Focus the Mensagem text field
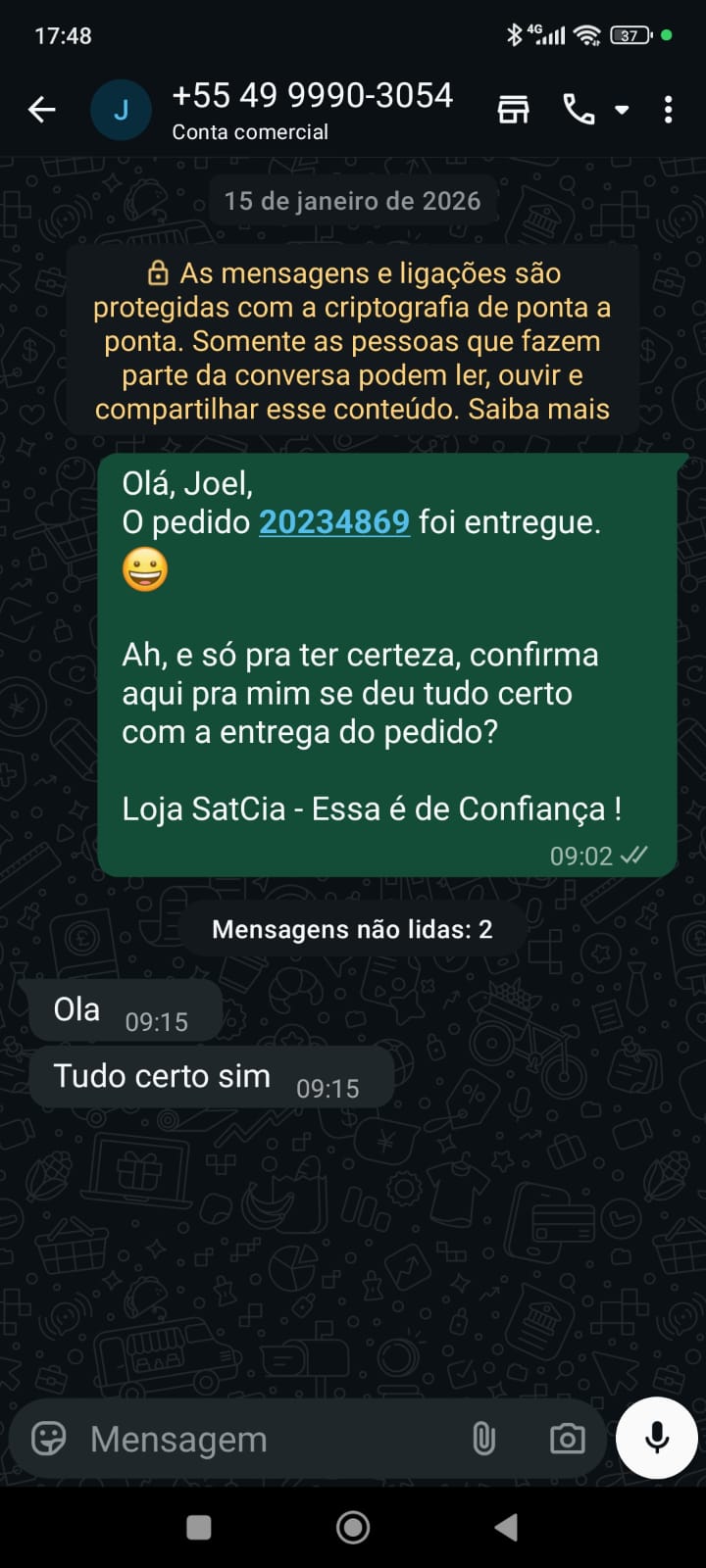The image size is (706, 1568). click(265, 1439)
